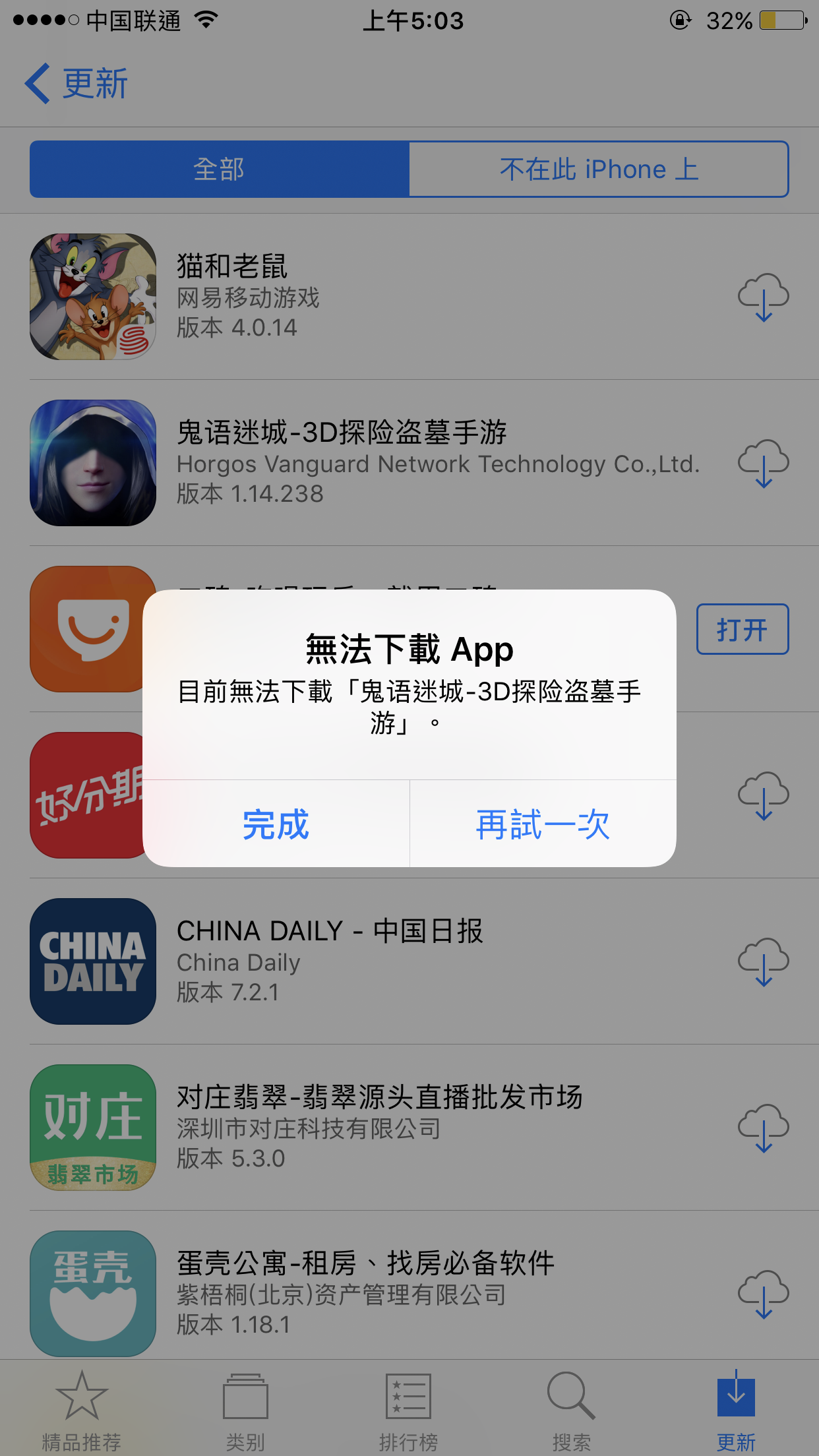
Task: Tap 再試一次 to retry the download
Action: pos(543,824)
